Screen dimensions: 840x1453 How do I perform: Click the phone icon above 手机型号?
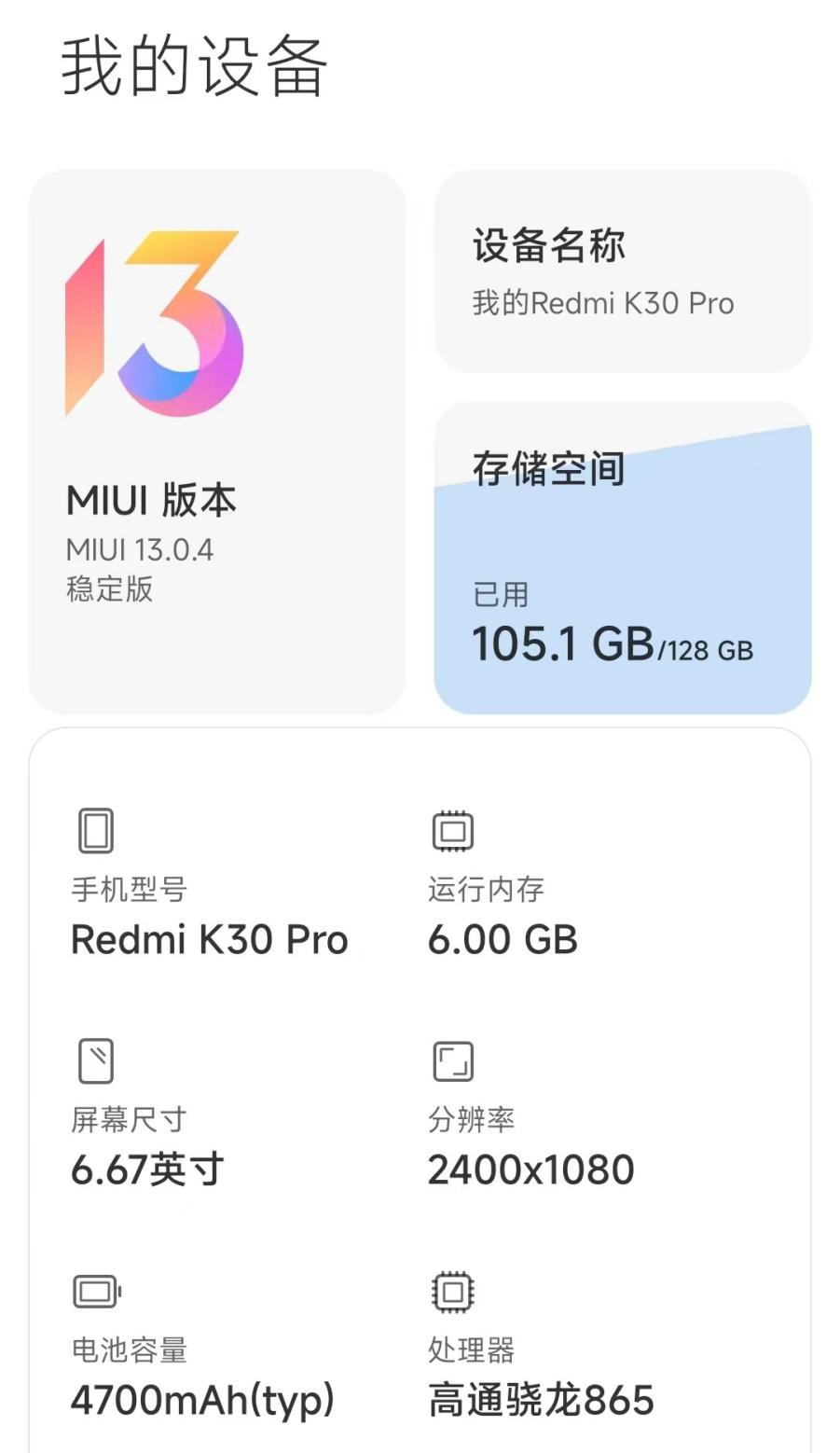(x=95, y=829)
